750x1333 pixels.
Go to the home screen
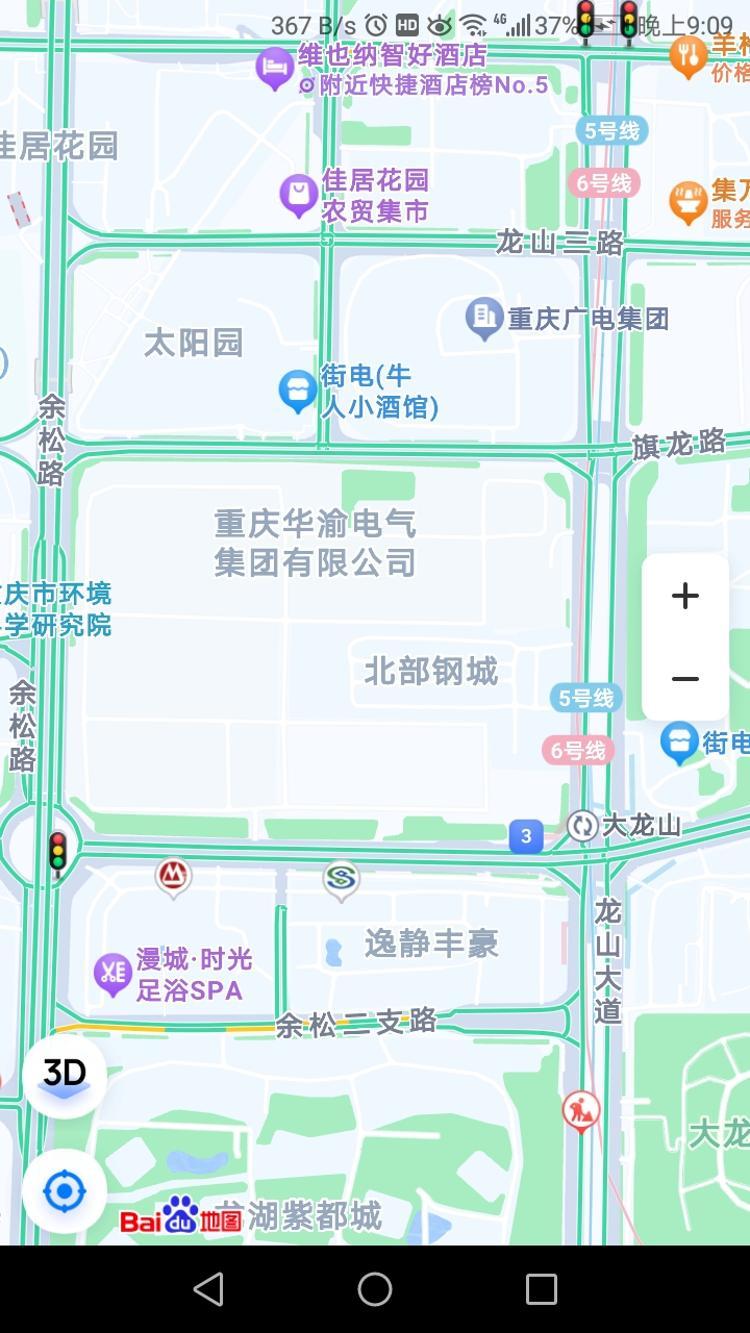click(x=375, y=1289)
